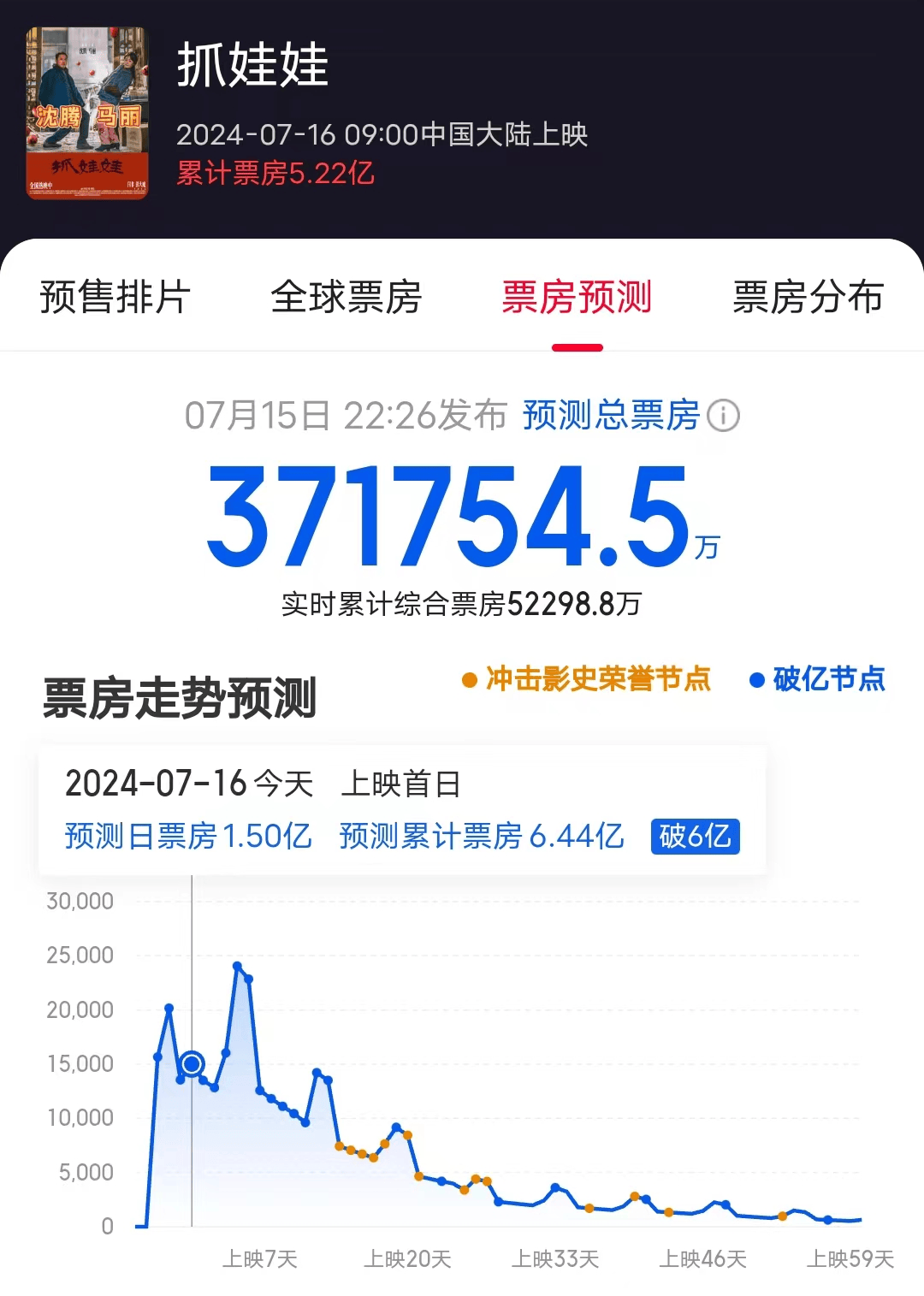Go to the 票房分布 tab
The height and width of the screenshot is (1296, 924).
tap(808, 297)
